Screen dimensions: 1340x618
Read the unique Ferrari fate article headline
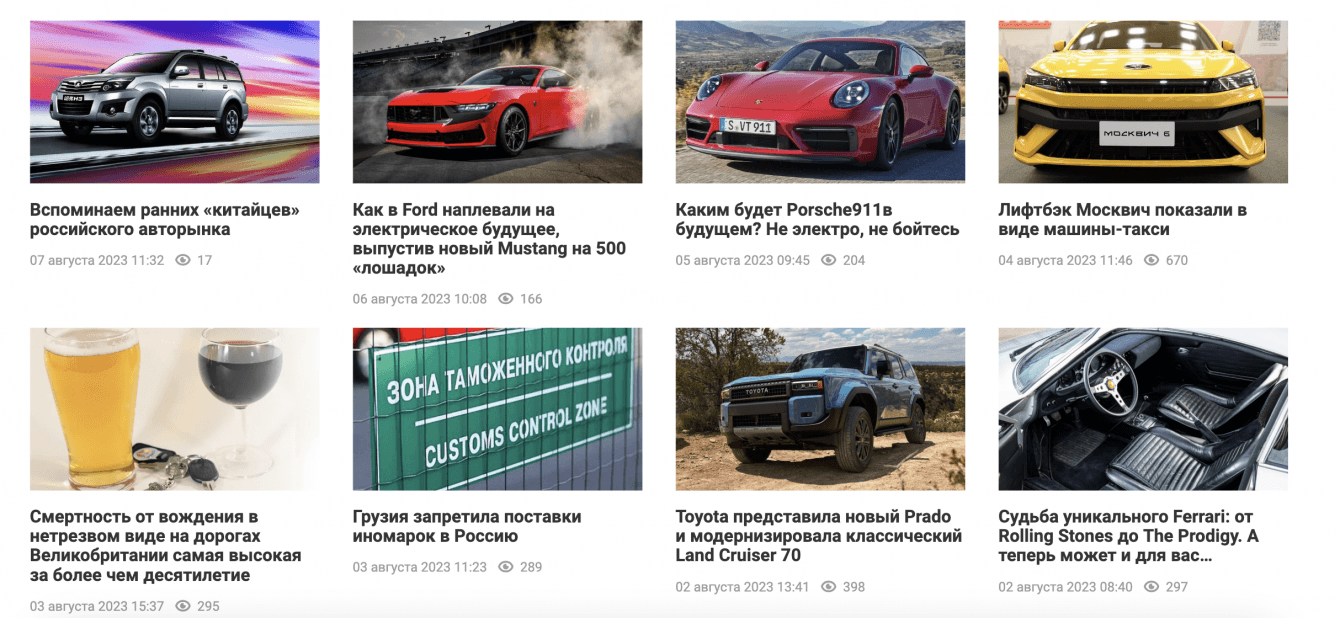pyautogui.click(x=1127, y=535)
